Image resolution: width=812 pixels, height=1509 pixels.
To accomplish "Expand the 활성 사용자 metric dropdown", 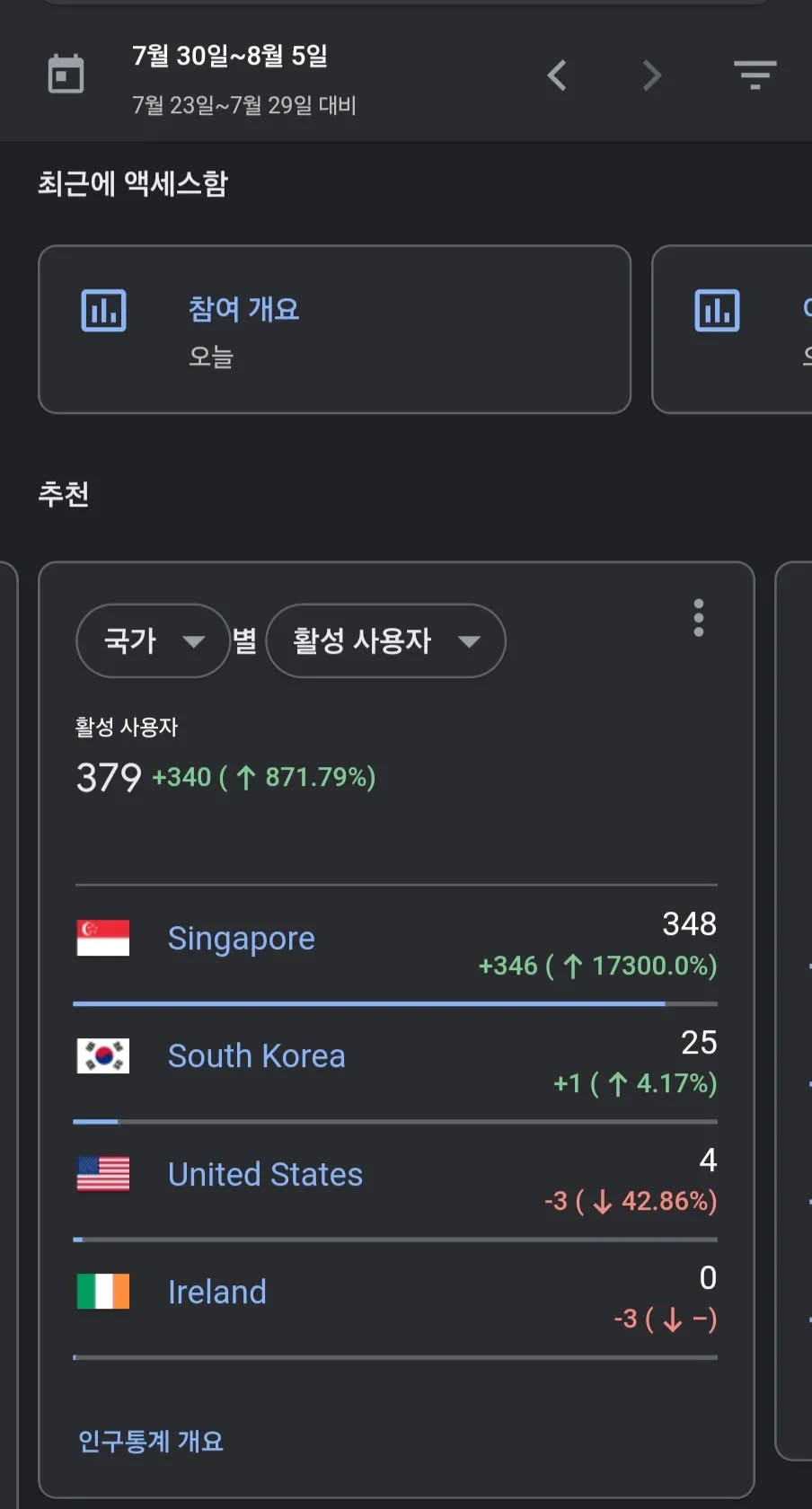I will coord(385,640).
